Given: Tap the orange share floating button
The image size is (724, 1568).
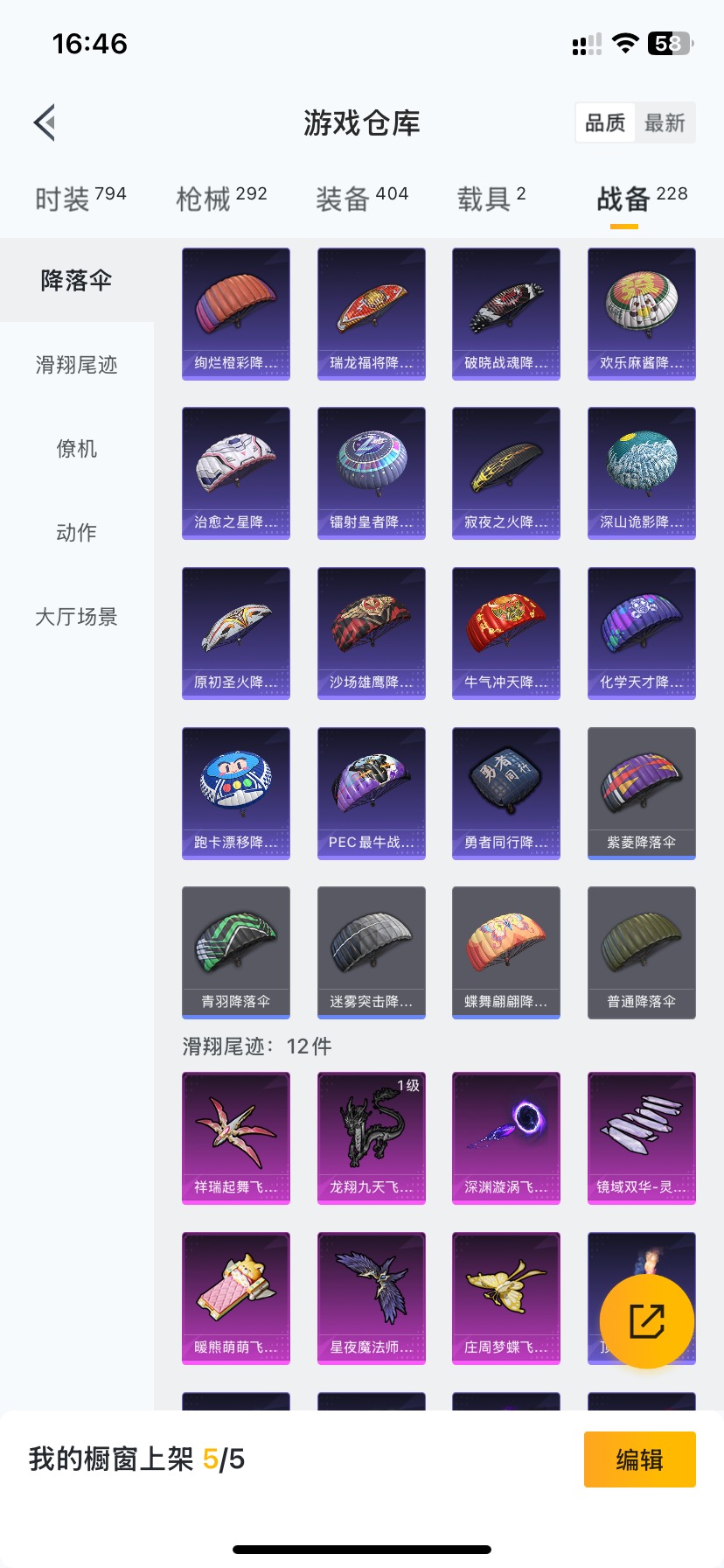Looking at the screenshot, I should [647, 1321].
